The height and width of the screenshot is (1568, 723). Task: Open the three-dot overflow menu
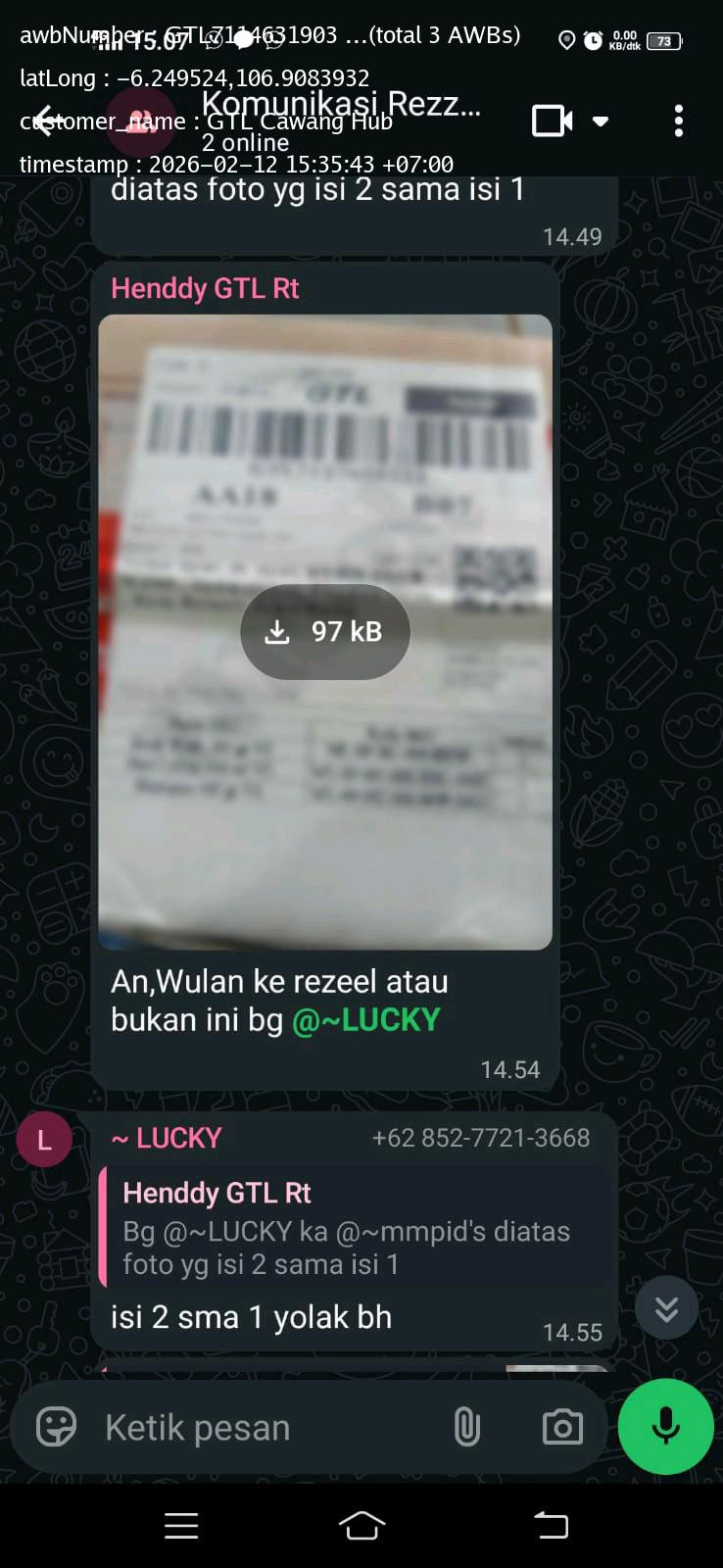coord(679,121)
